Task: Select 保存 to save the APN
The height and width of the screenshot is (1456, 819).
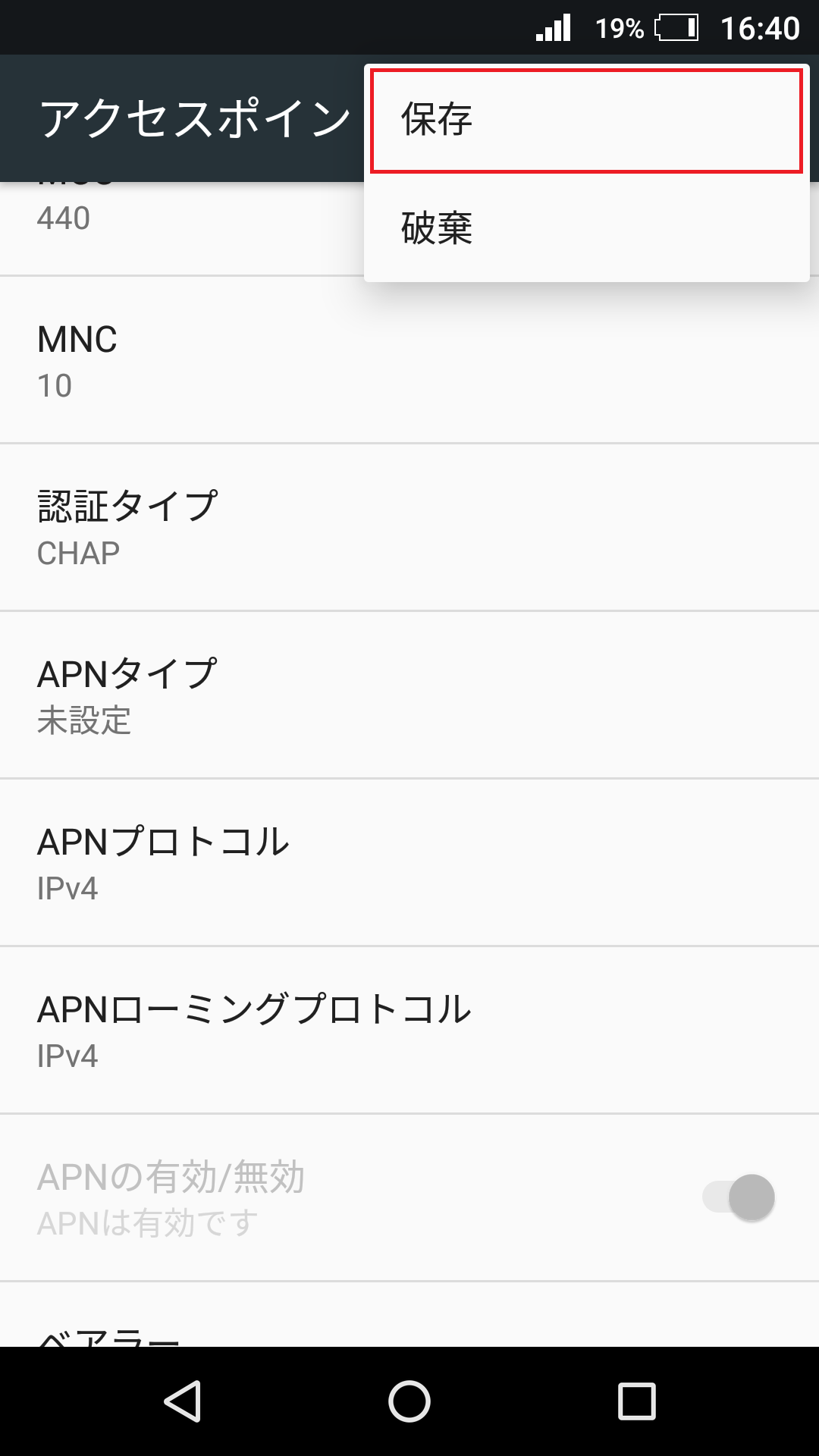Action: click(x=585, y=121)
